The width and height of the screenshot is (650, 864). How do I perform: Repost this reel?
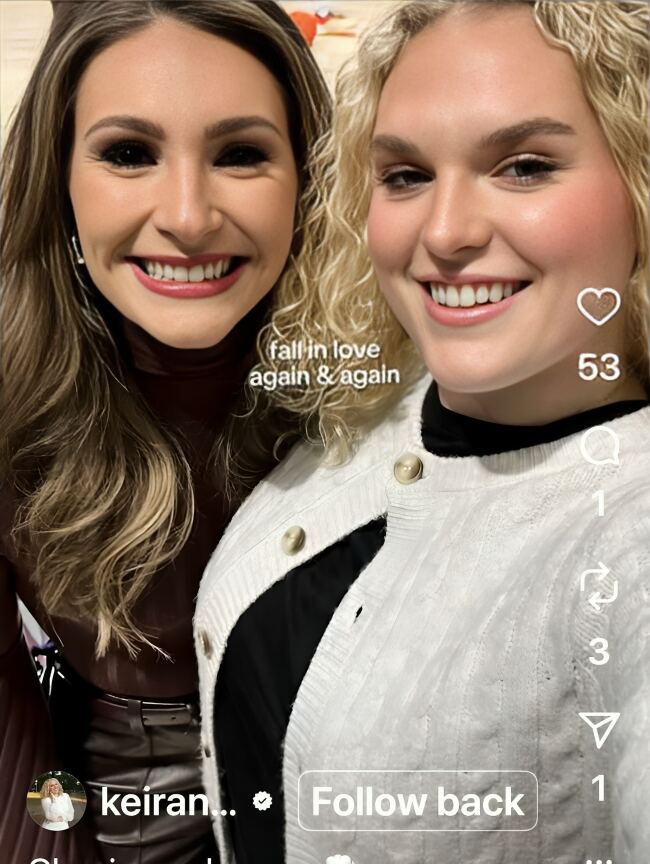(599, 587)
